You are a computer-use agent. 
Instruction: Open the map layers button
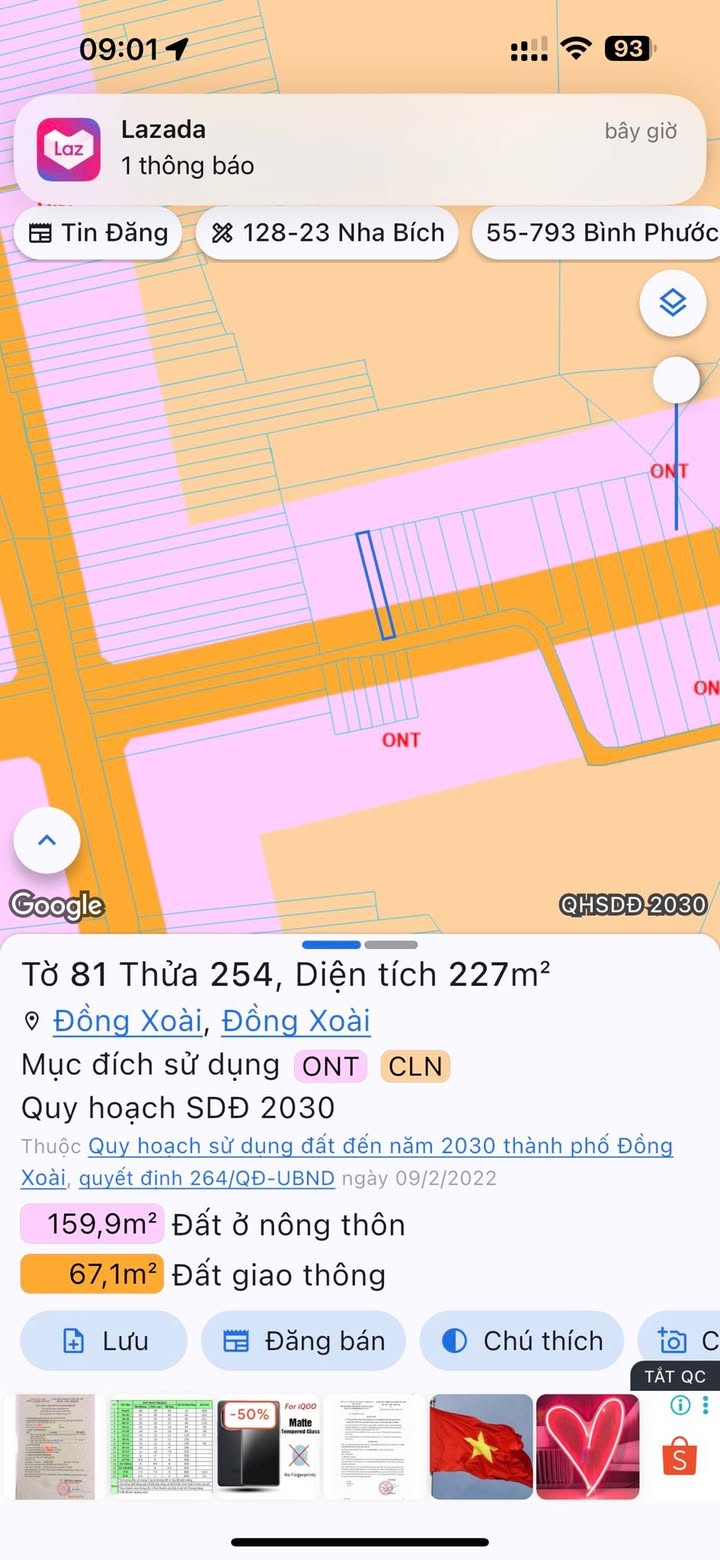coord(673,301)
